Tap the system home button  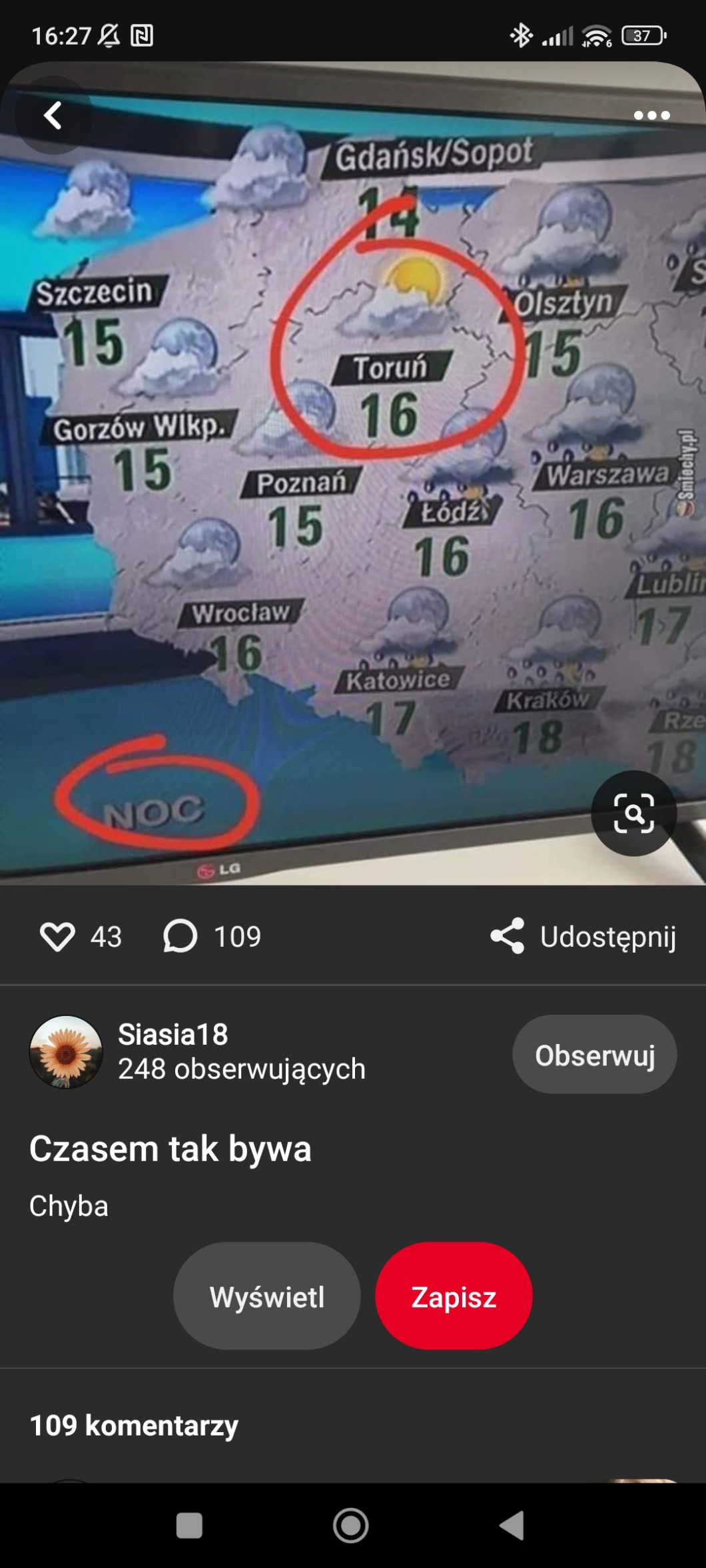tap(351, 1525)
